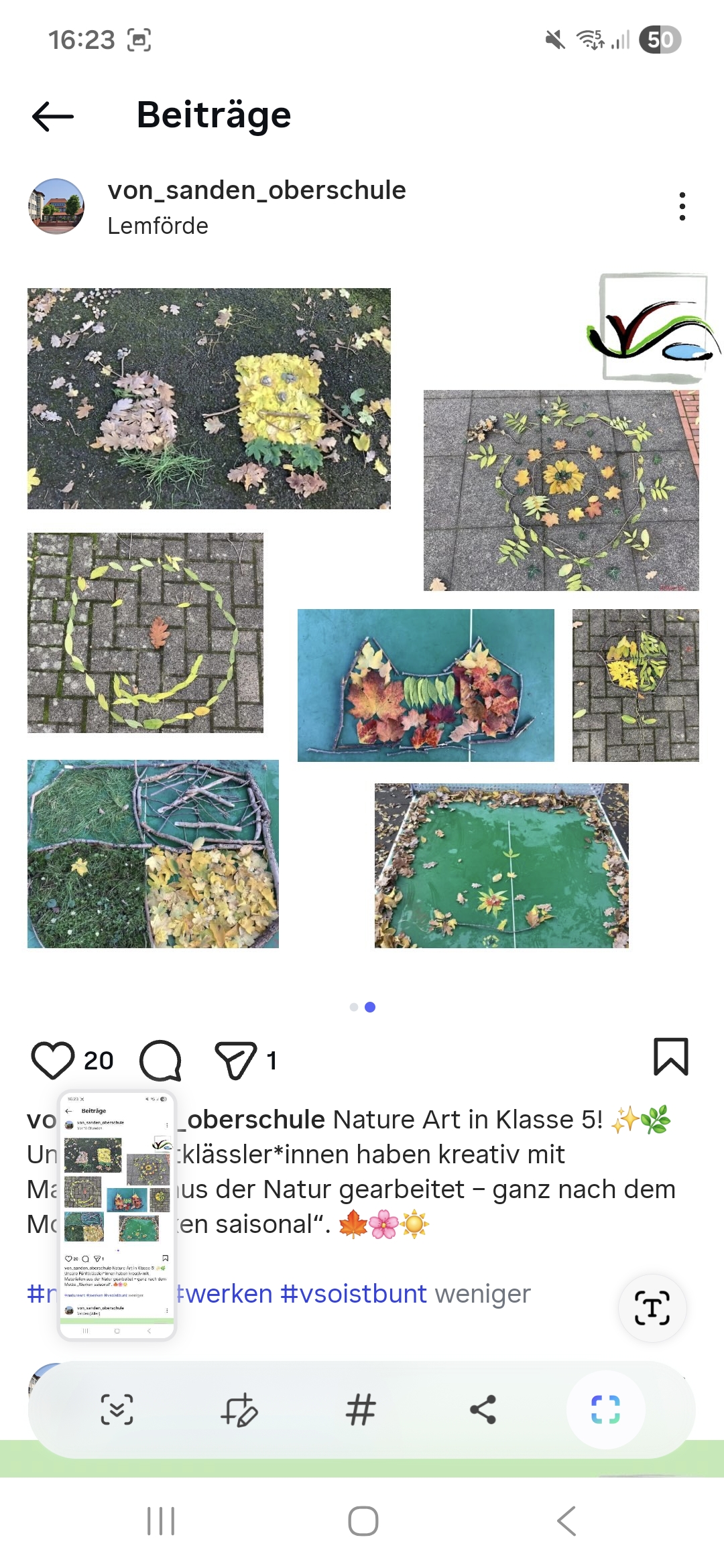Tap the smart select capture icon

[605, 1409]
